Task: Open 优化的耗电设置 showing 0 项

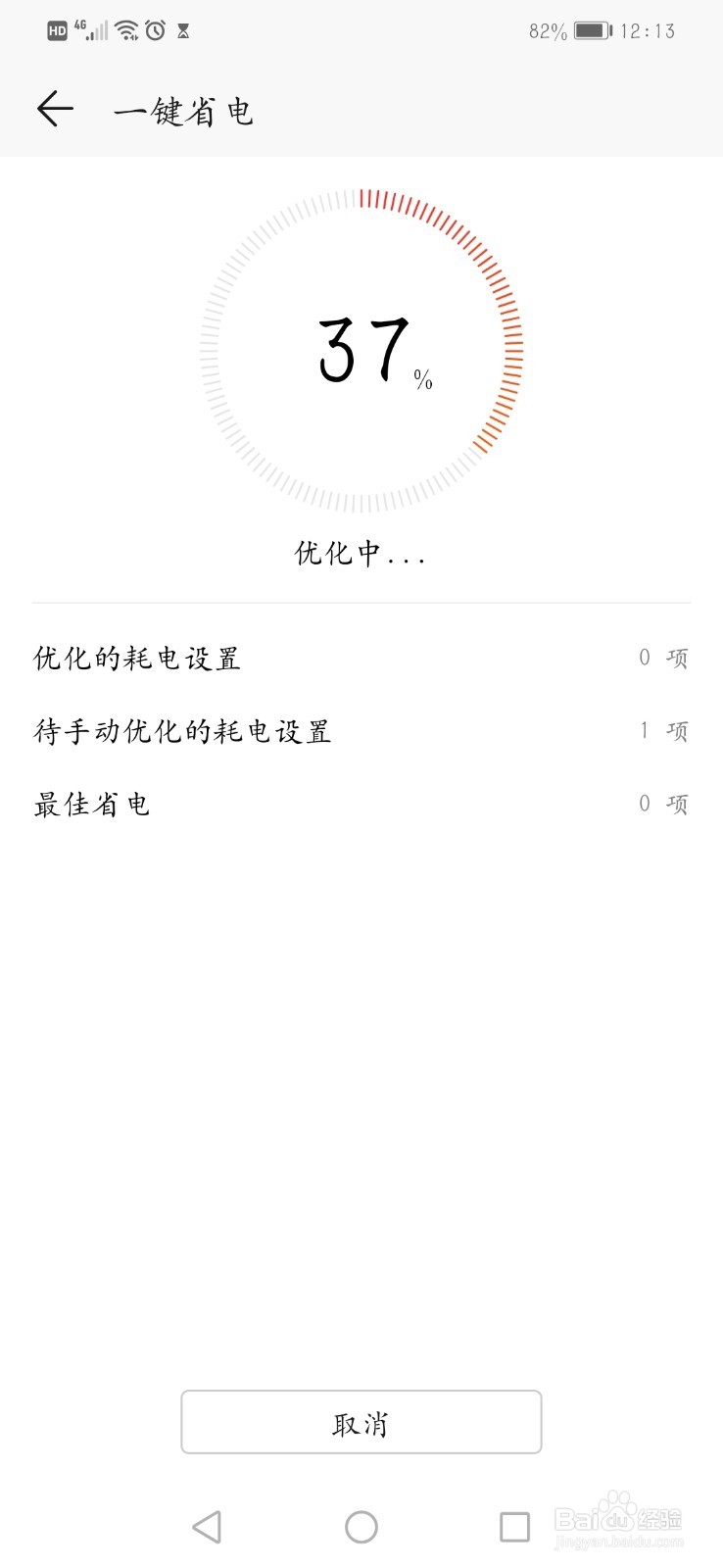Action: (x=361, y=658)
